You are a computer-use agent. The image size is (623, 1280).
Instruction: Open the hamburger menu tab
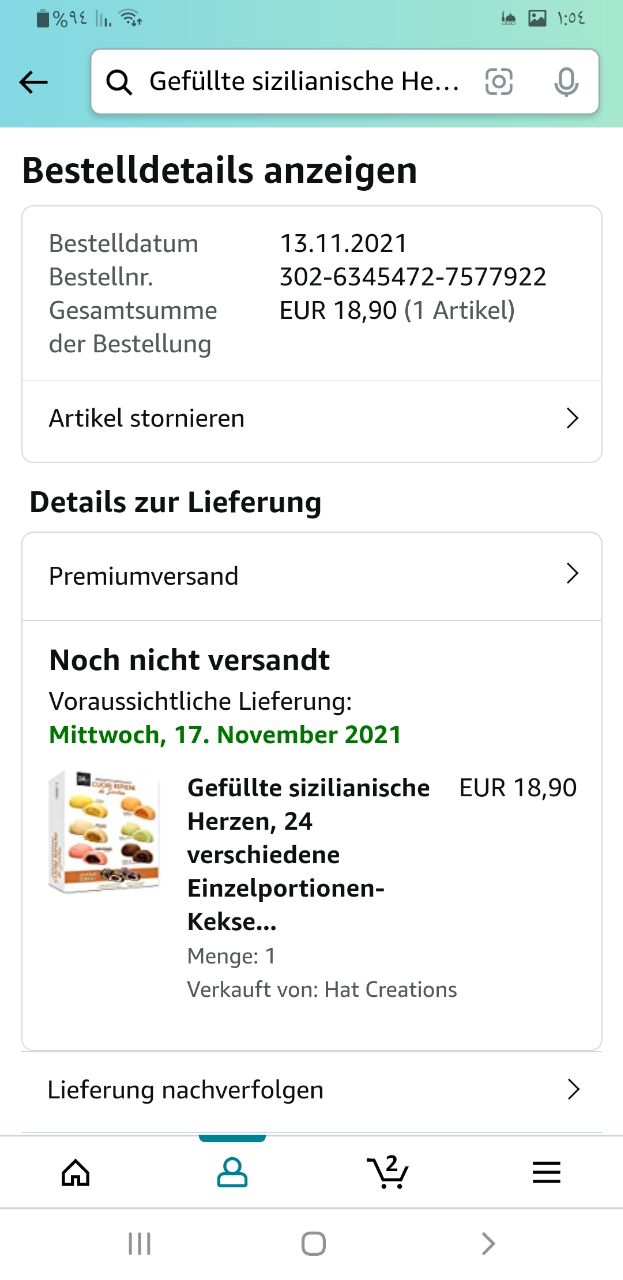(546, 1172)
